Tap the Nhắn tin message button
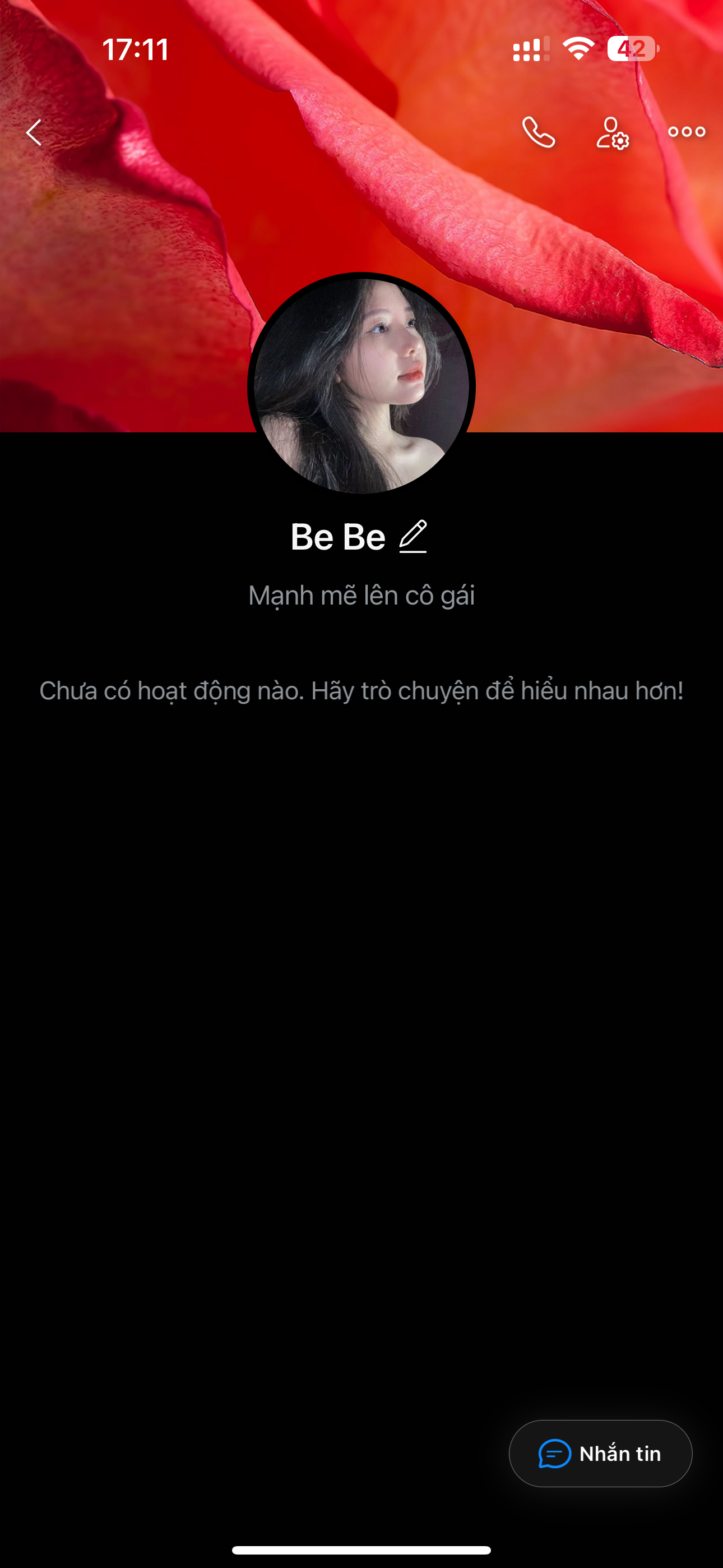Screen dimensions: 723x1568 (x=600, y=1454)
